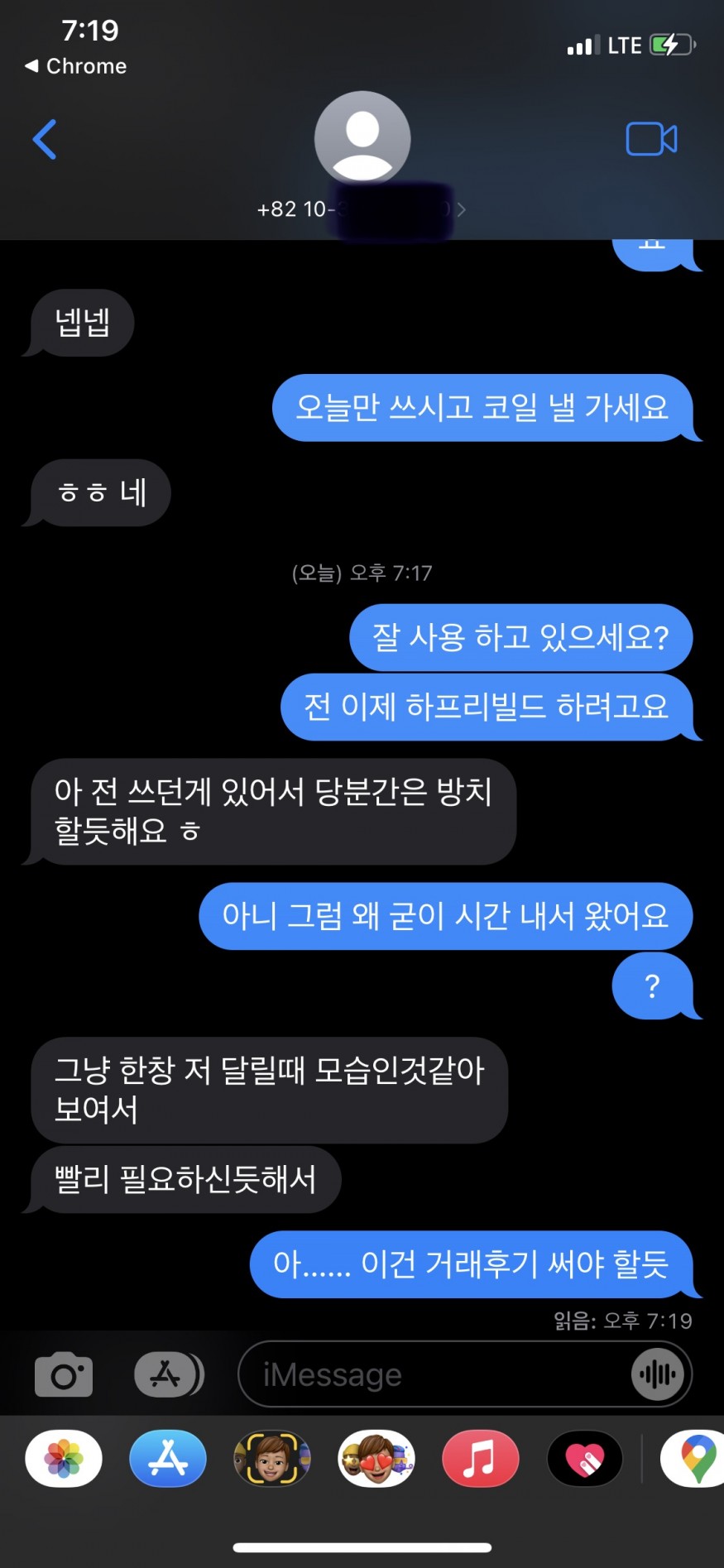Open the Photos iMessage app
The width and height of the screenshot is (724, 1568).
(64, 1459)
